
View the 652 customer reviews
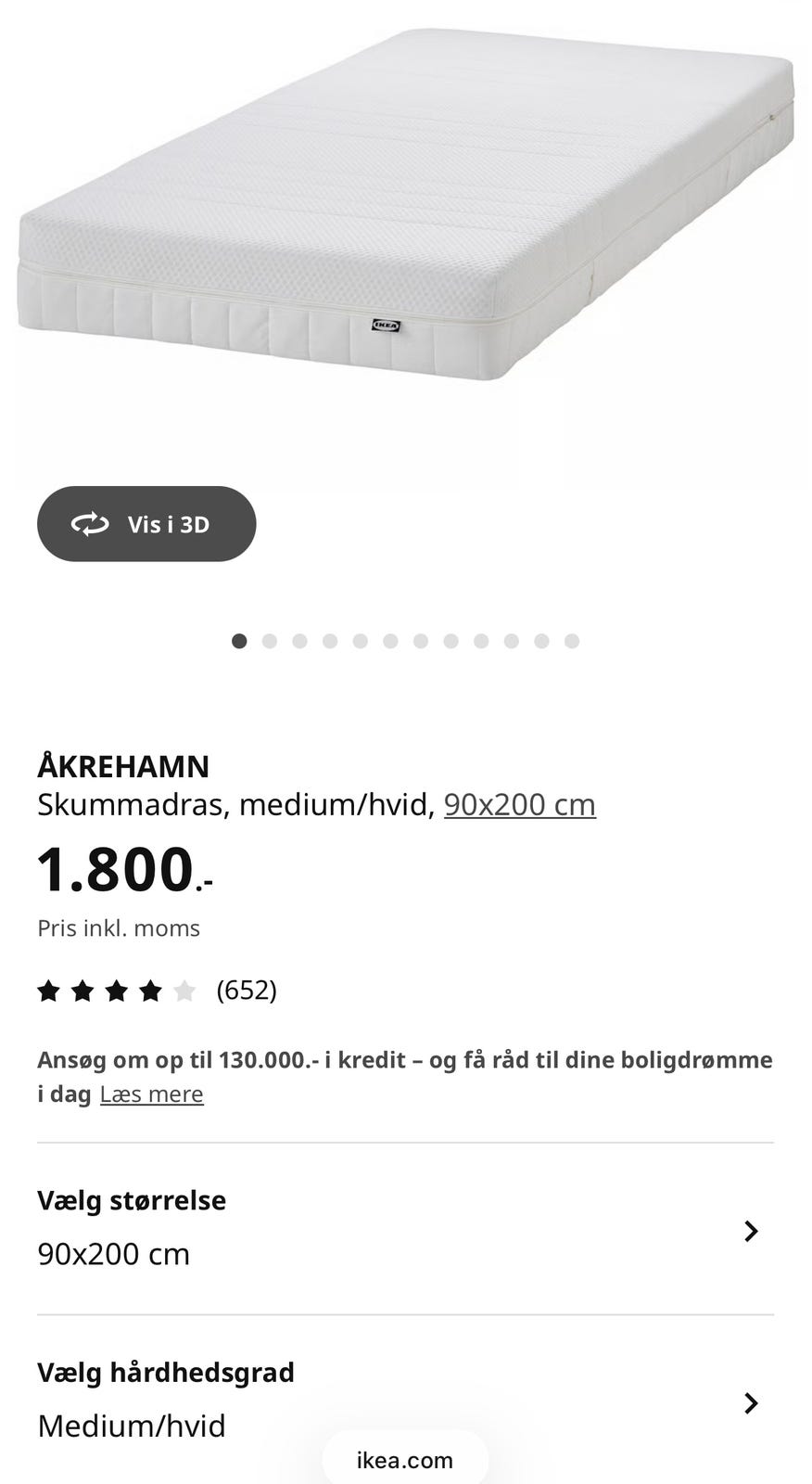(x=247, y=991)
